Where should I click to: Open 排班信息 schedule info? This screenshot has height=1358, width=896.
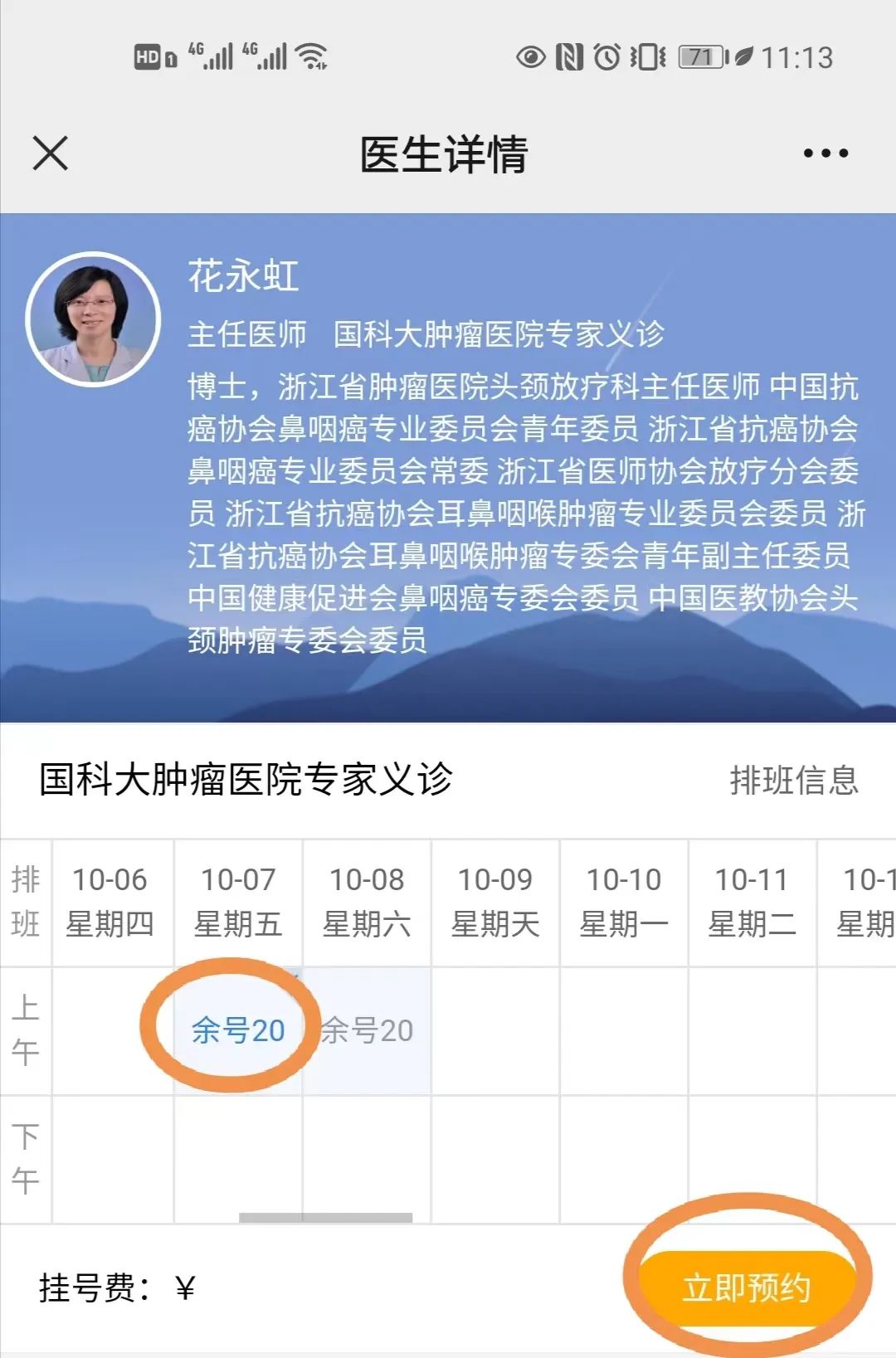tap(794, 781)
